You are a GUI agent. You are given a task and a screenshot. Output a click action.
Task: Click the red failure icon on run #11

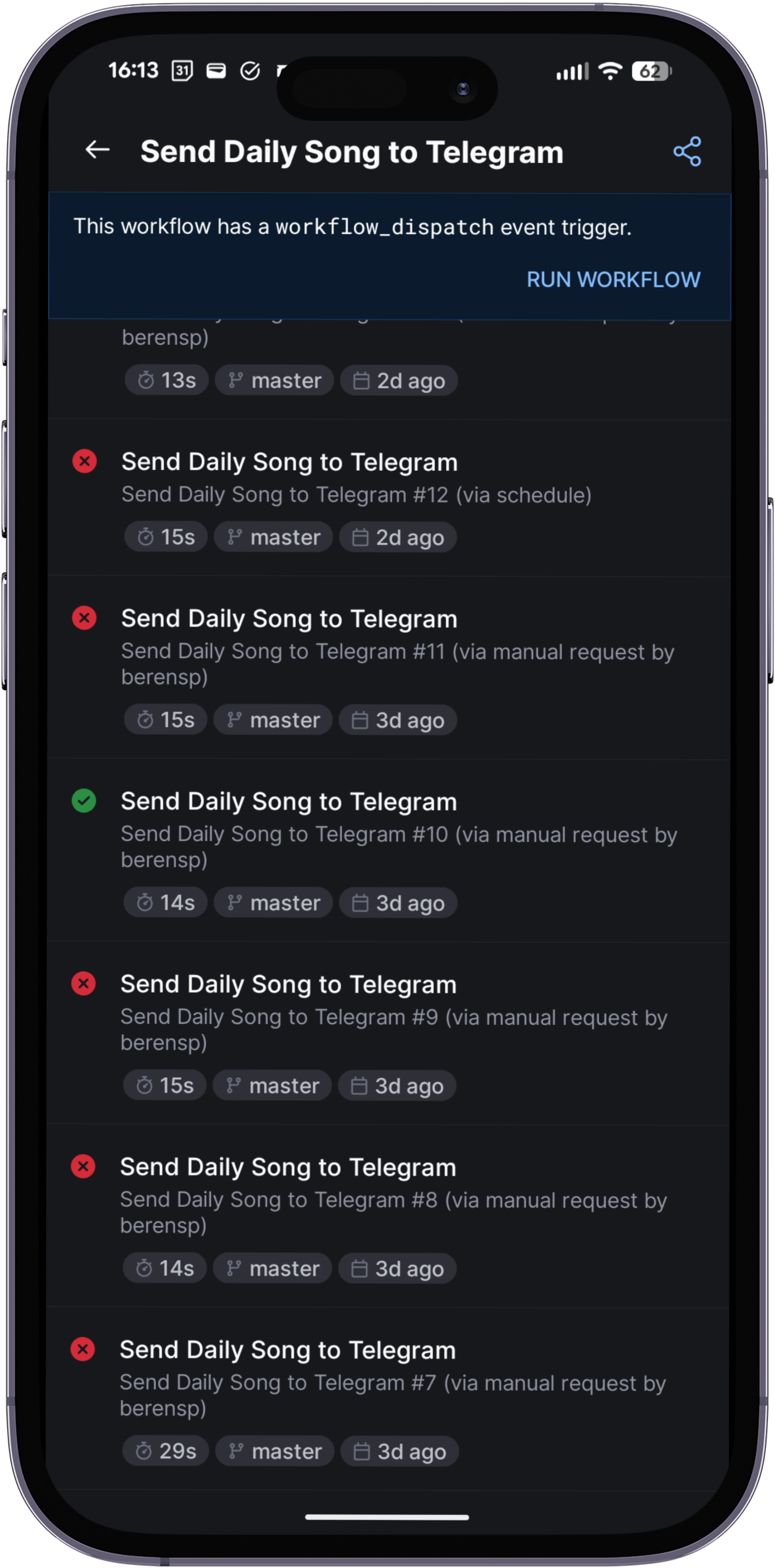(84, 618)
